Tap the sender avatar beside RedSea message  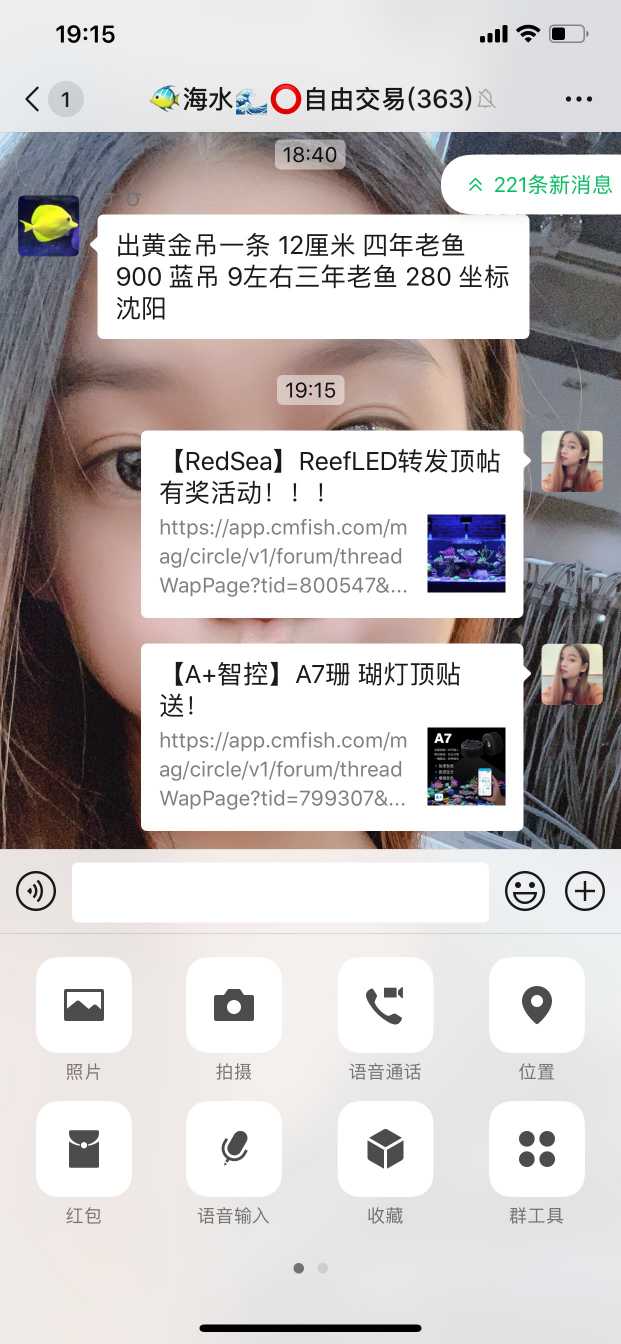571,462
